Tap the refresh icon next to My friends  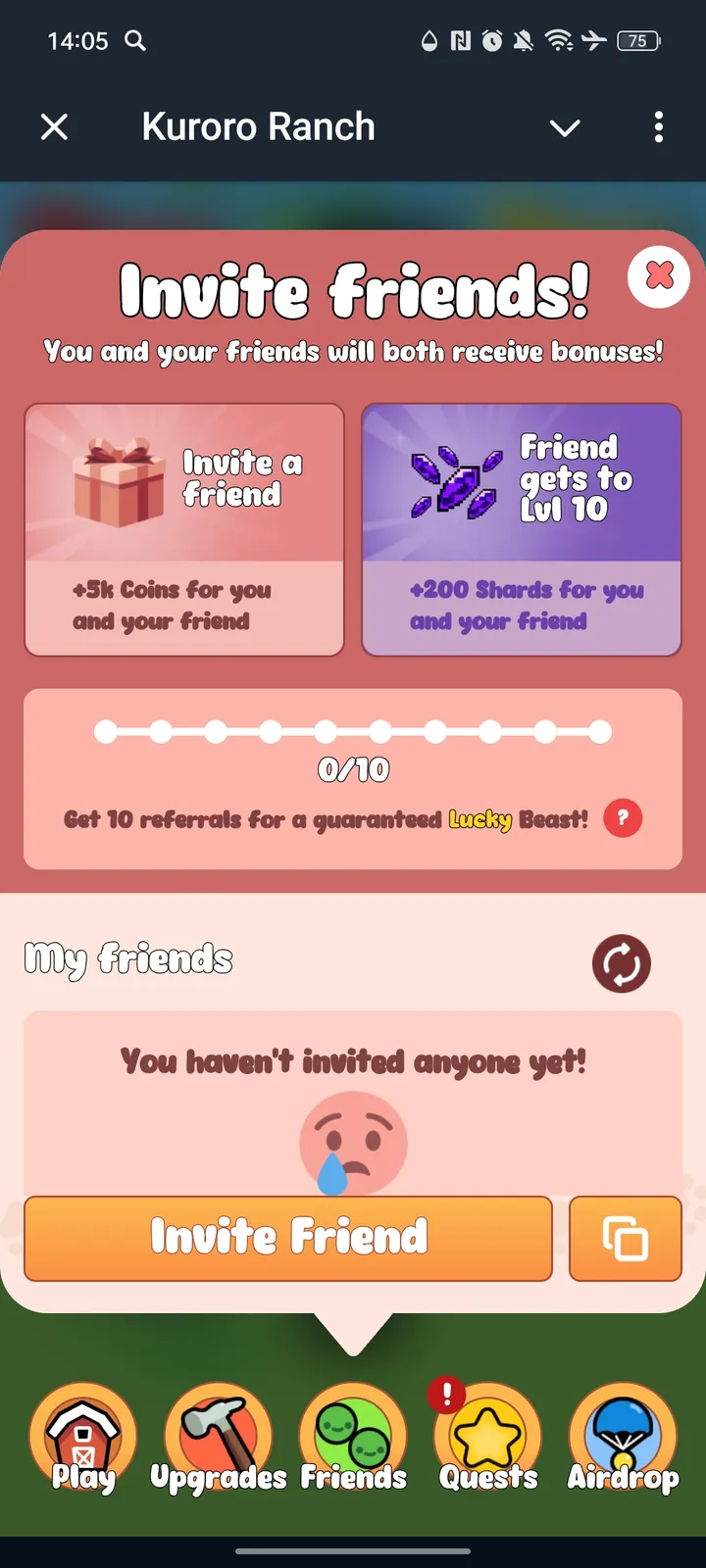[x=621, y=963]
